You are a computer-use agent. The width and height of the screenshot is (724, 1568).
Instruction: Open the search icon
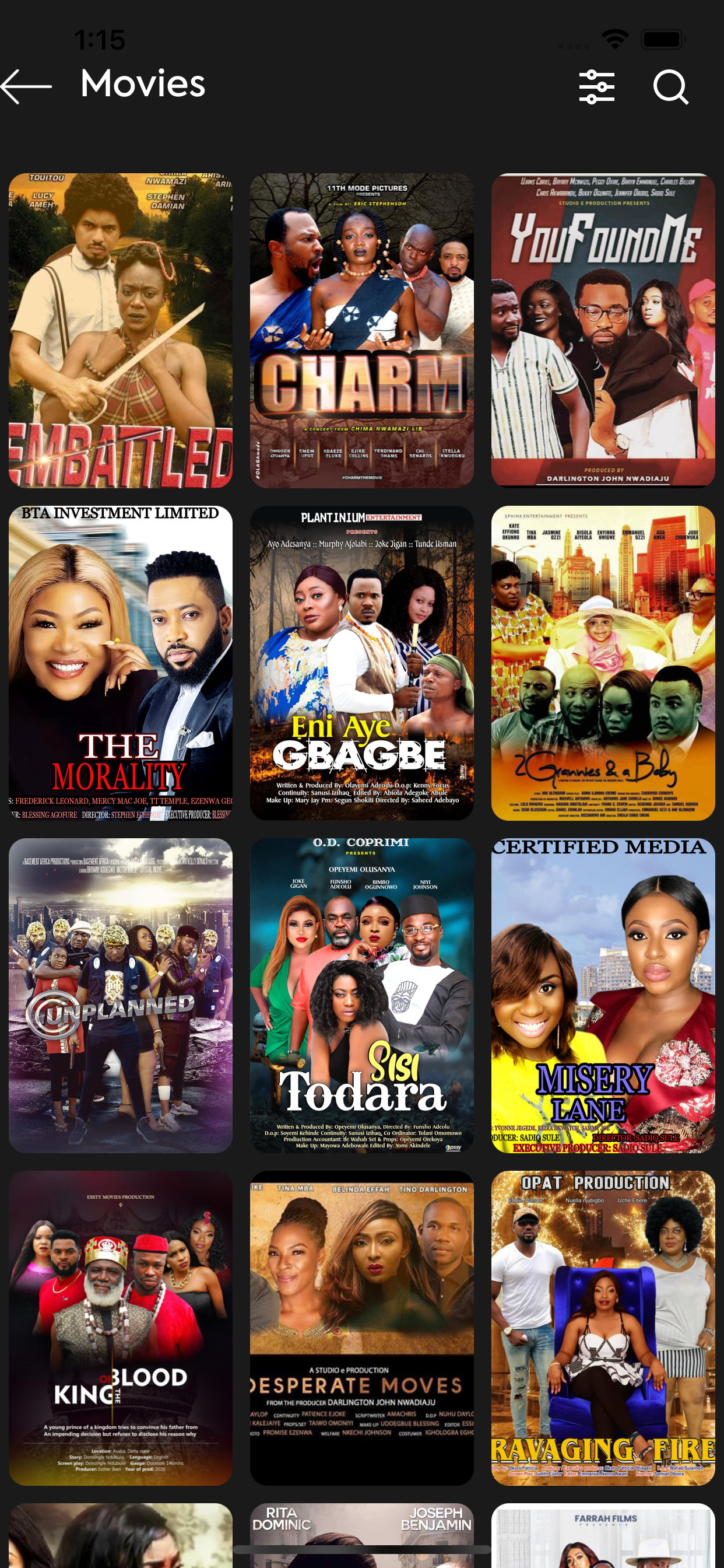tap(670, 87)
